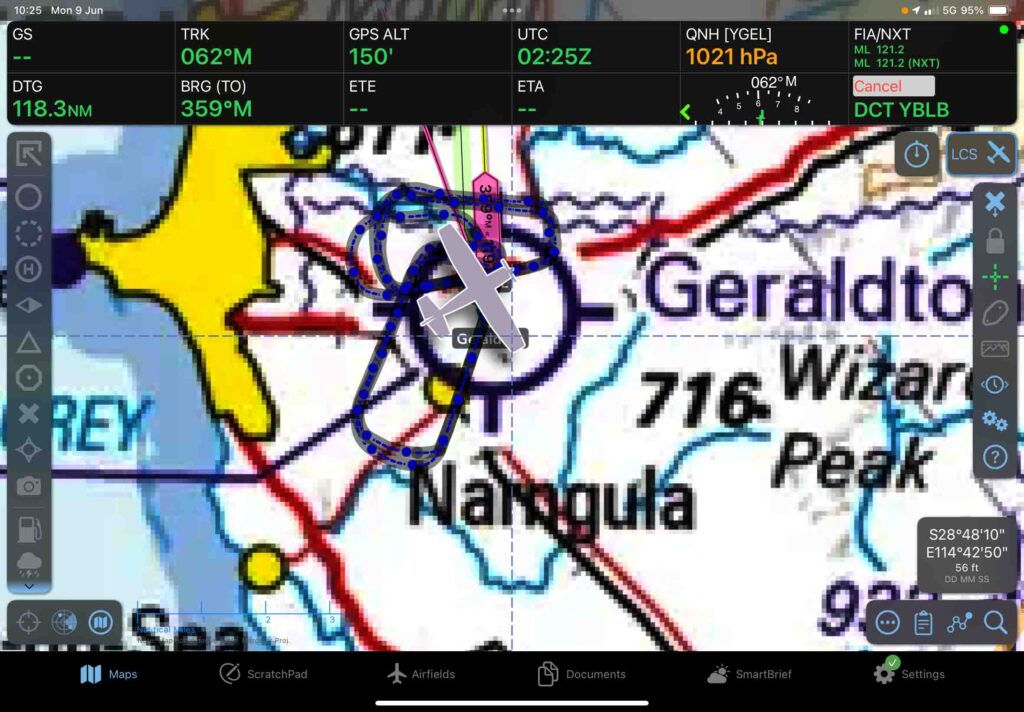The height and width of the screenshot is (712, 1024).
Task: Open the help question mark
Action: [x=995, y=457]
